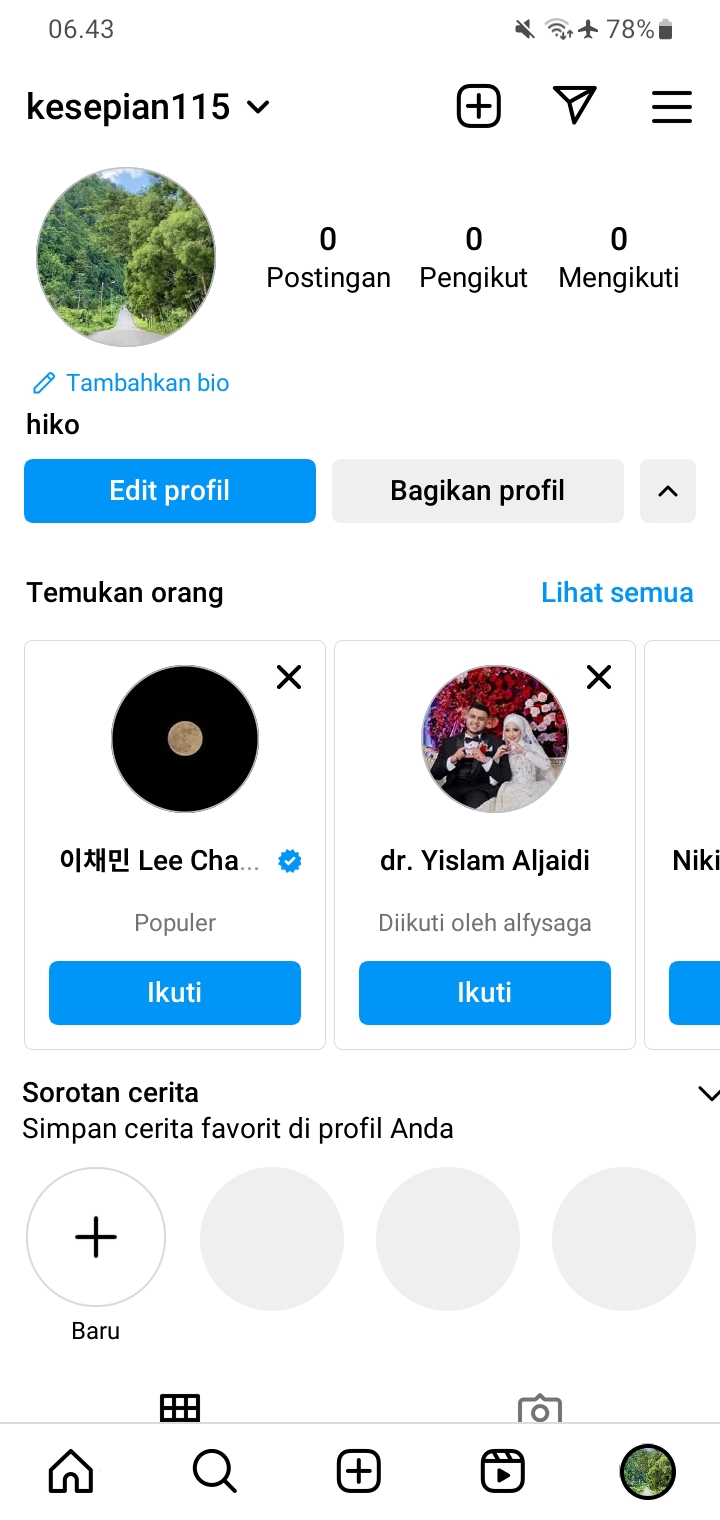Open Lihat semua suggestions link

pyautogui.click(x=616, y=592)
